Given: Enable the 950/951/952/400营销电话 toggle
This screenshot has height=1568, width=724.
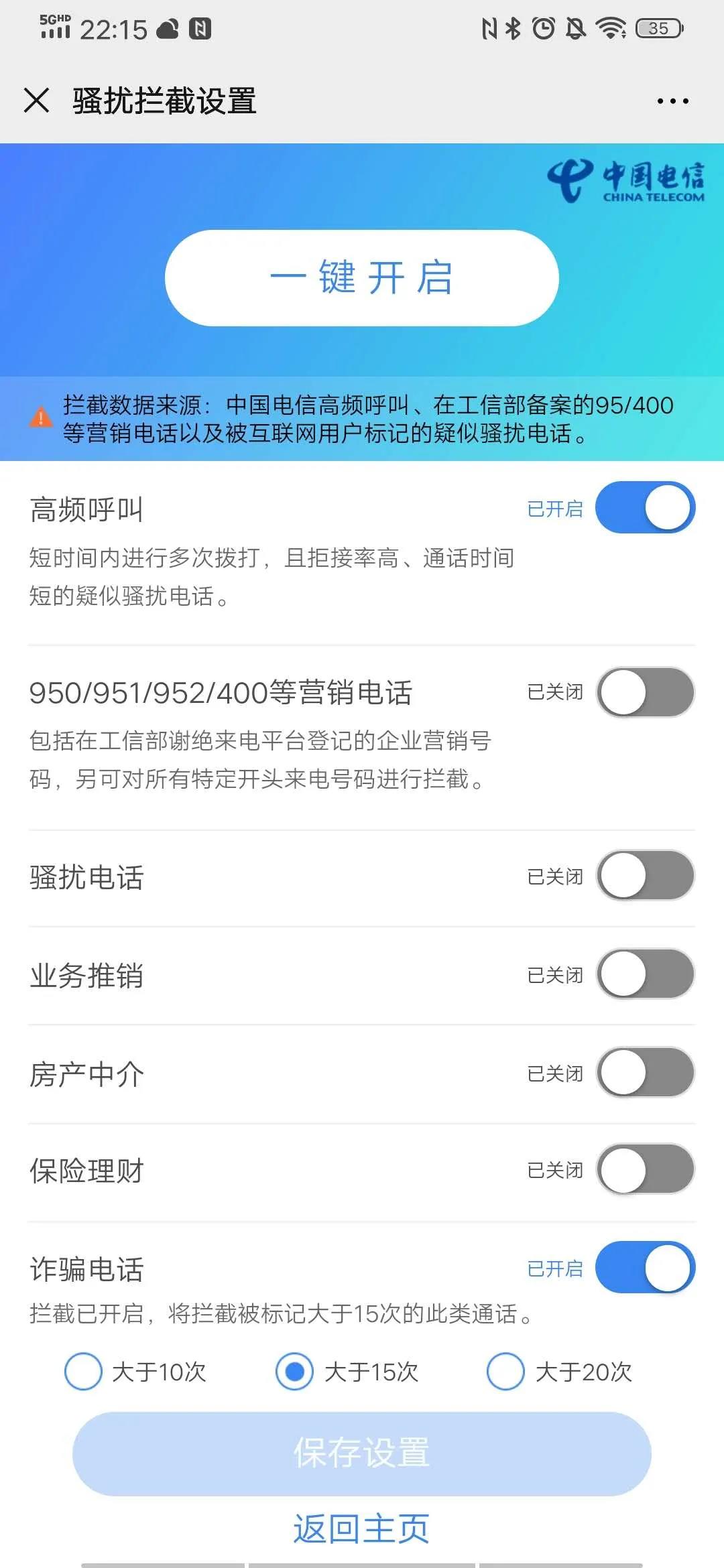Looking at the screenshot, I should [x=645, y=692].
